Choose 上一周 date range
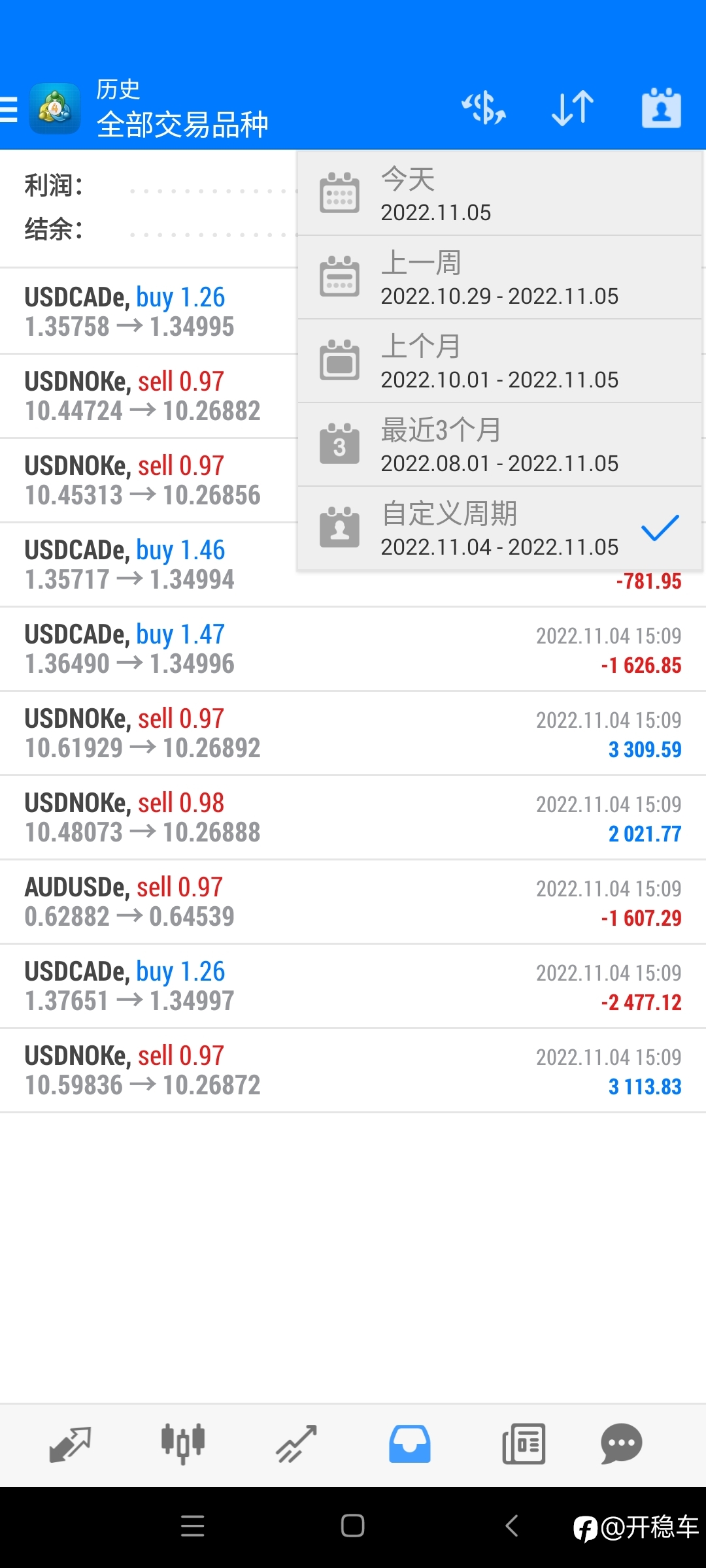This screenshot has height=1568, width=706. pyautogui.click(x=500, y=278)
